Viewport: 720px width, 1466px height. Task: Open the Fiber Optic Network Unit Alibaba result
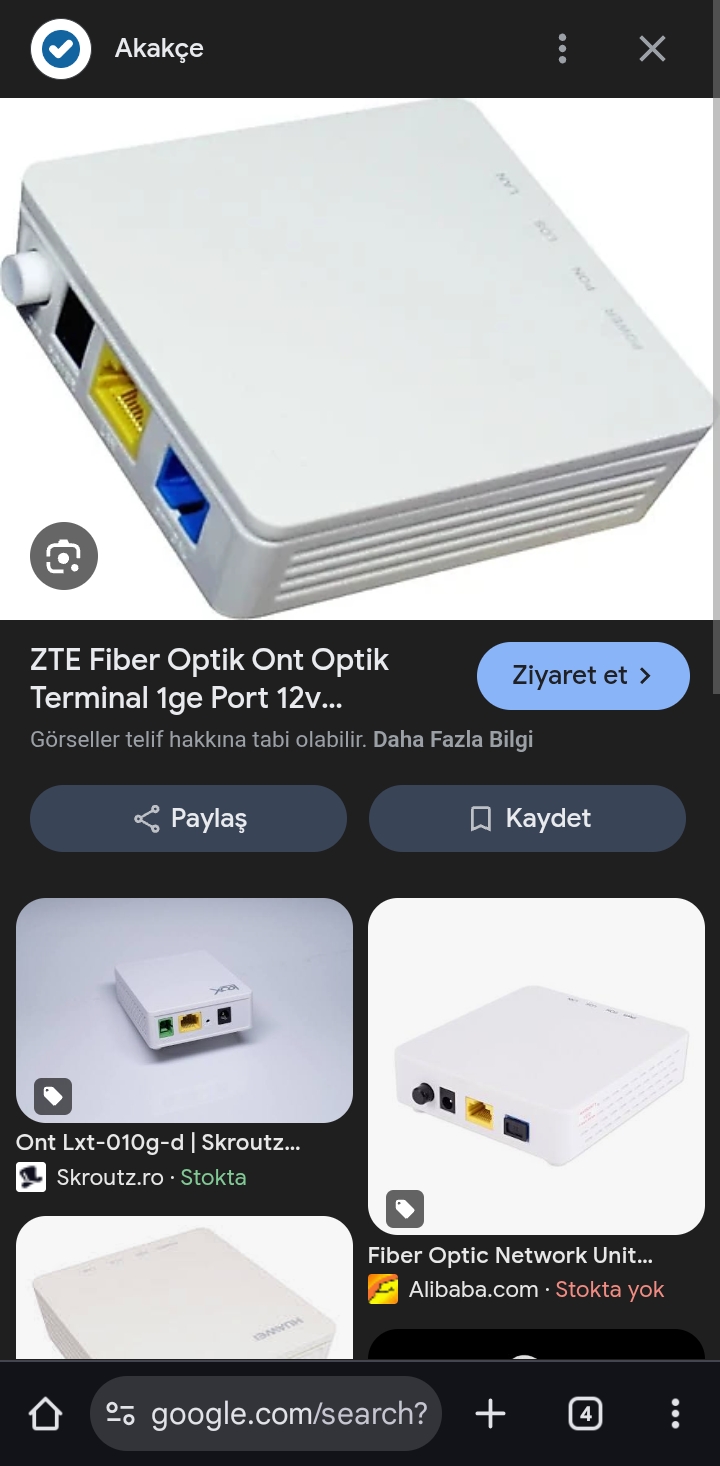(x=536, y=1065)
